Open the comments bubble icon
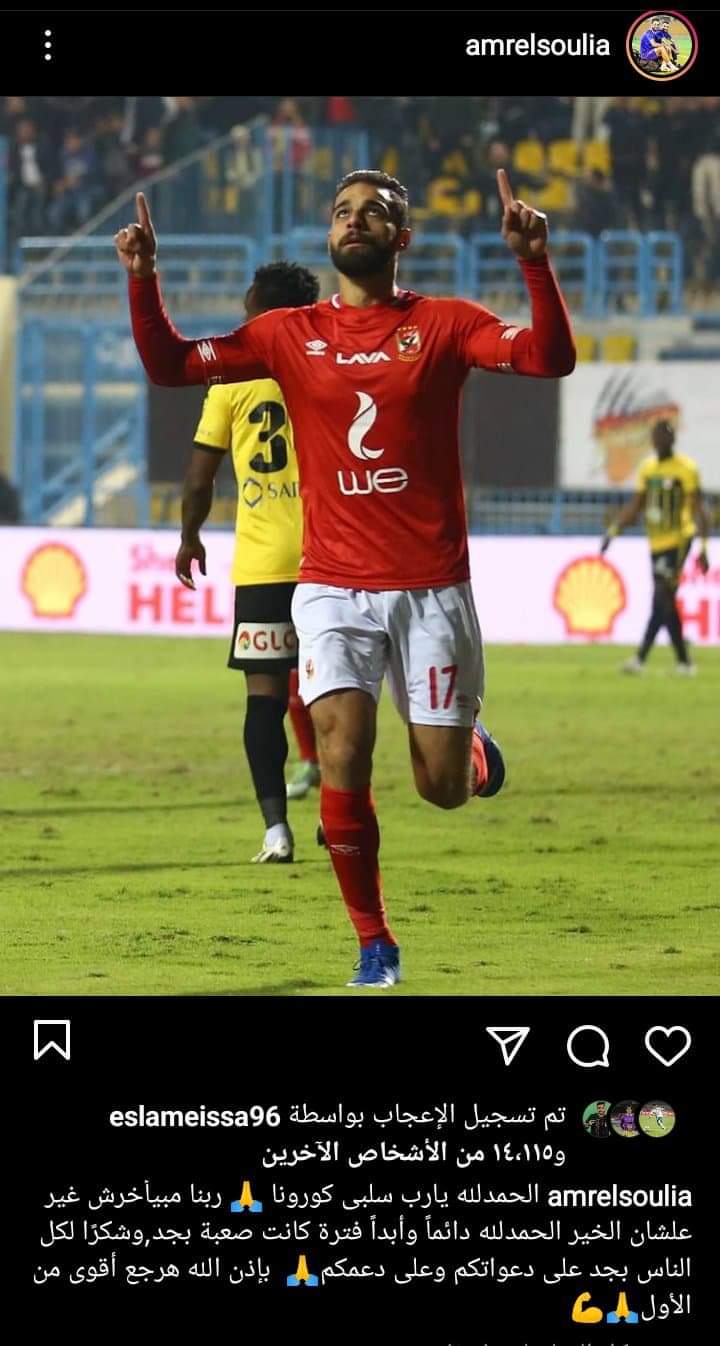 [x=588, y=1046]
